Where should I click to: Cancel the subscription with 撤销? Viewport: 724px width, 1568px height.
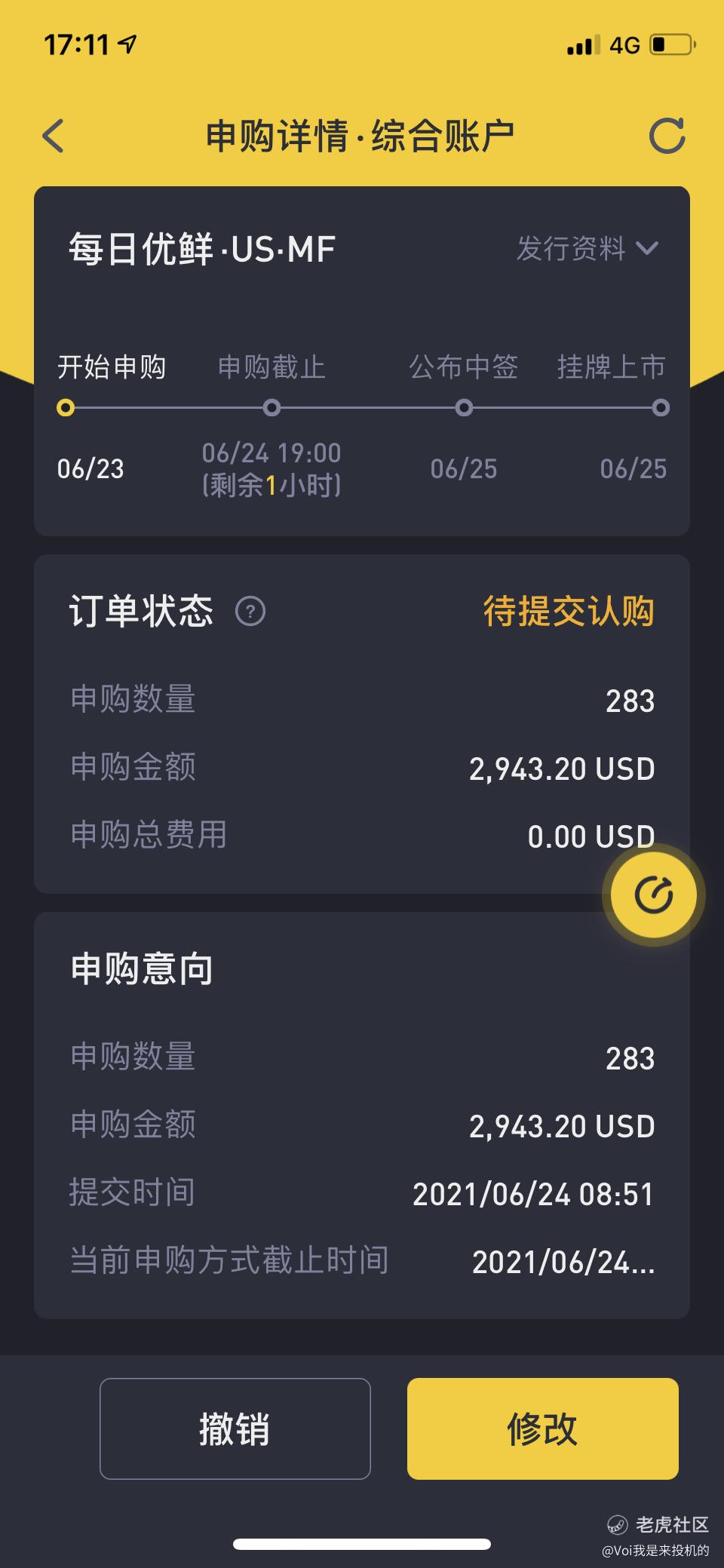(235, 1428)
